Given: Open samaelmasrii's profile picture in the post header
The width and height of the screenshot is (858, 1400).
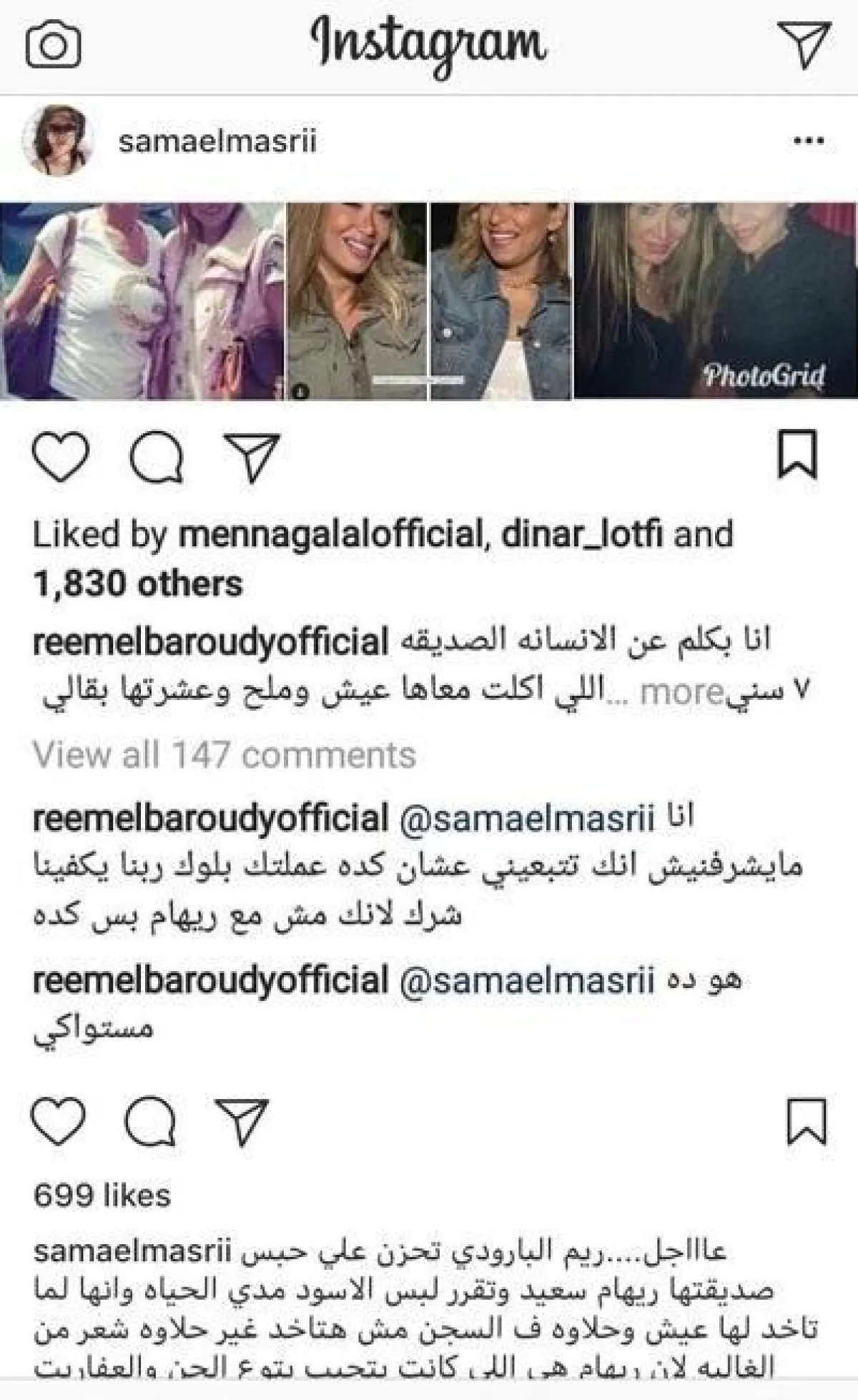Looking at the screenshot, I should tap(59, 141).
